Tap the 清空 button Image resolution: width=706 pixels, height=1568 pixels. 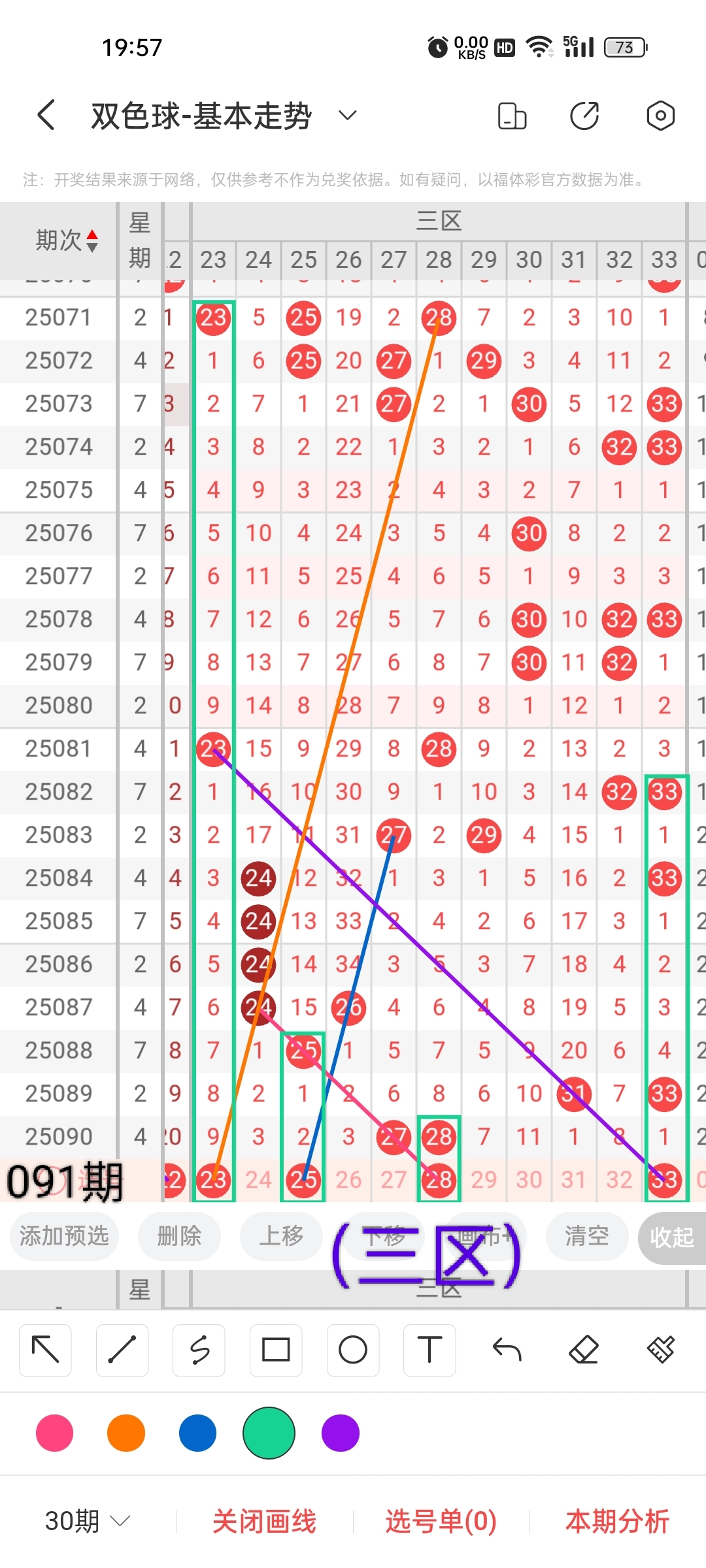[586, 1236]
